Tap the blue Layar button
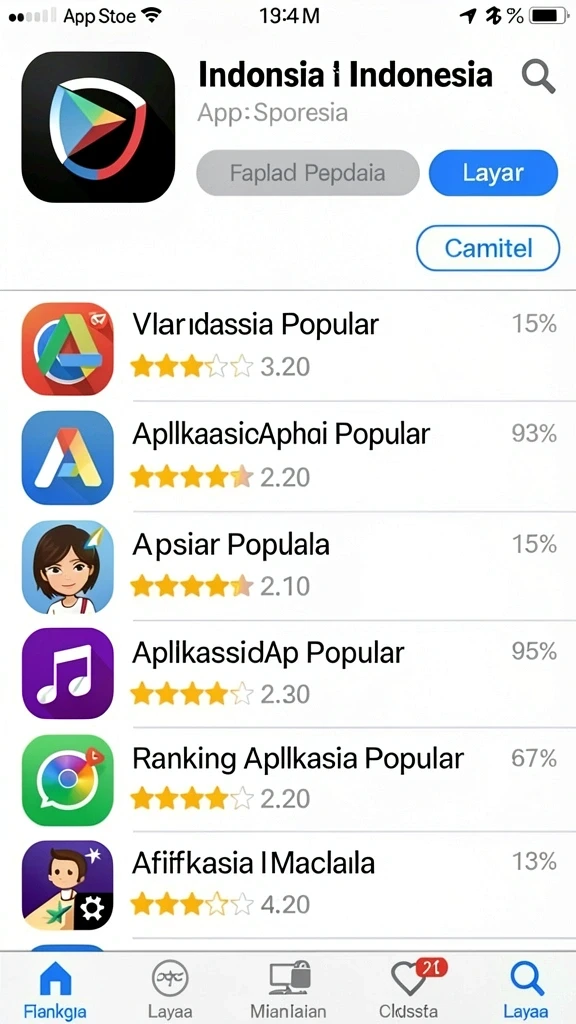The width and height of the screenshot is (576, 1024). click(493, 173)
